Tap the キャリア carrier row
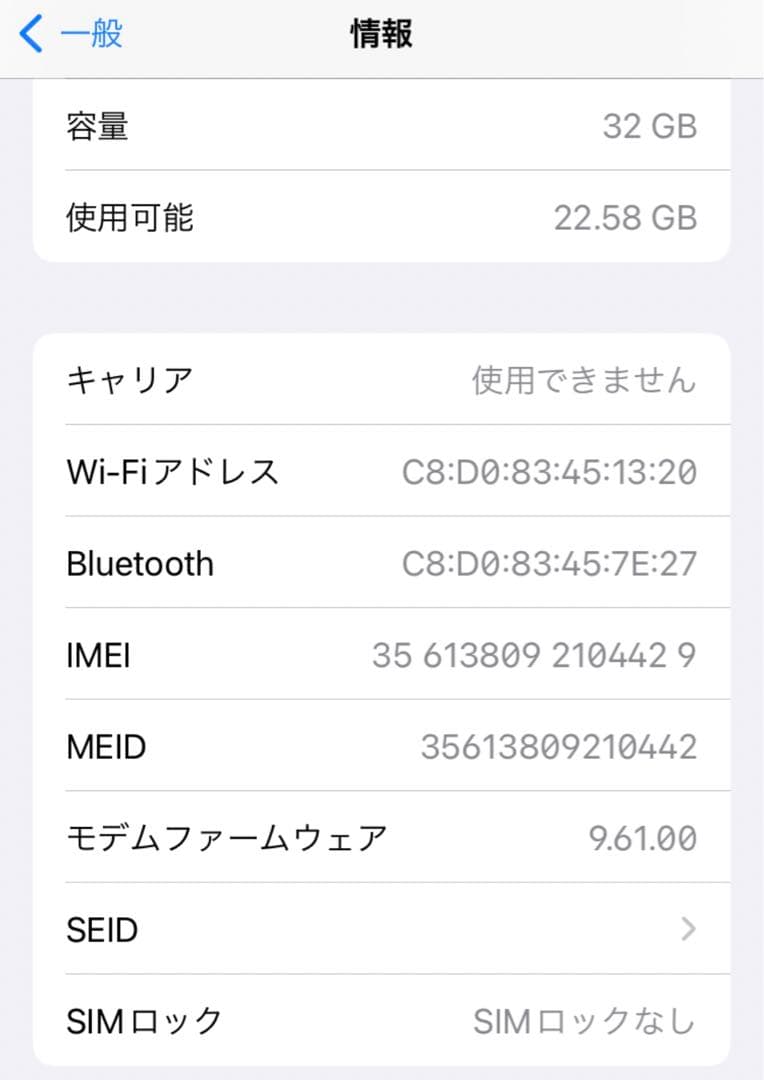This screenshot has height=1080, width=764. 382,380
